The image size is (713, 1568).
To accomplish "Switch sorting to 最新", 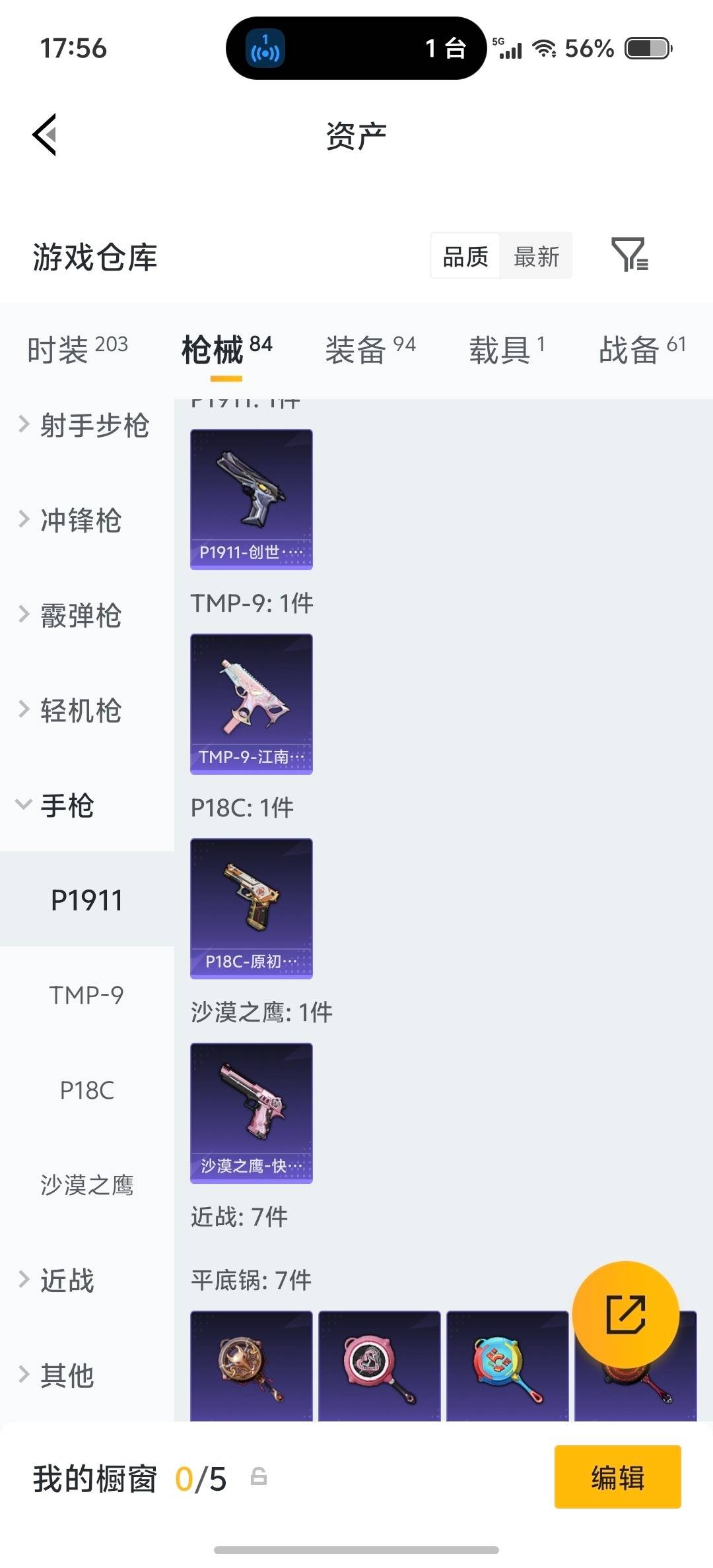I will click(537, 256).
